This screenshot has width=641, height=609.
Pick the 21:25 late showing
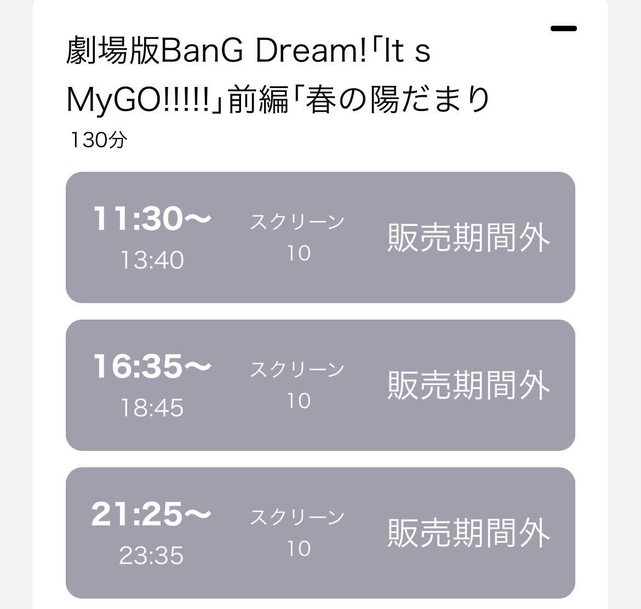pos(320,532)
